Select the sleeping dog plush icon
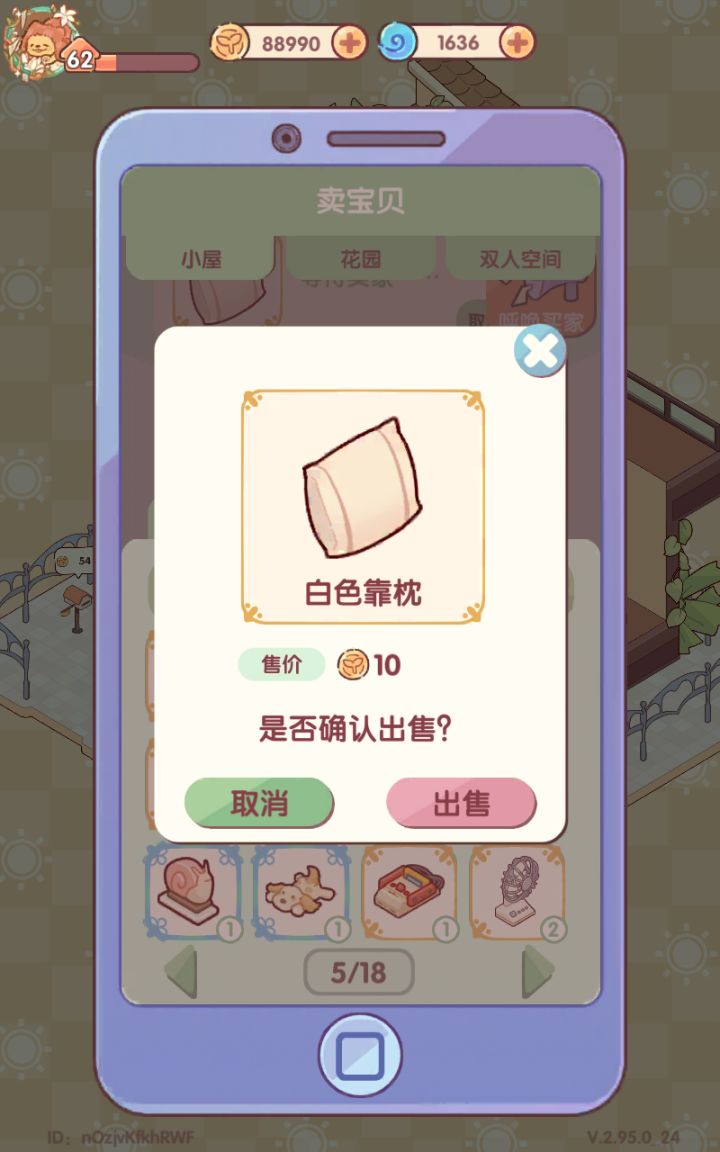The image size is (720, 1152). 302,896
